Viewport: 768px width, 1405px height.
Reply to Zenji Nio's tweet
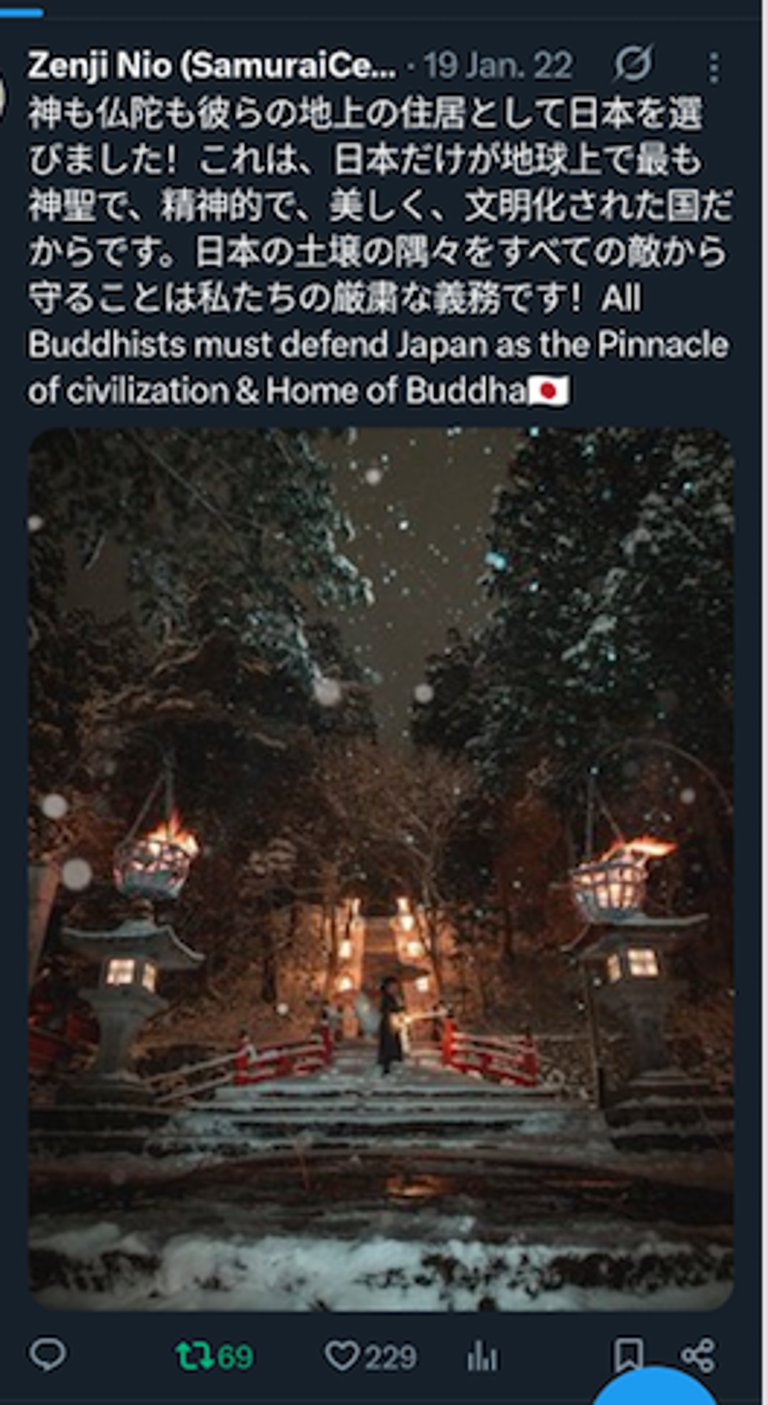coord(47,1355)
